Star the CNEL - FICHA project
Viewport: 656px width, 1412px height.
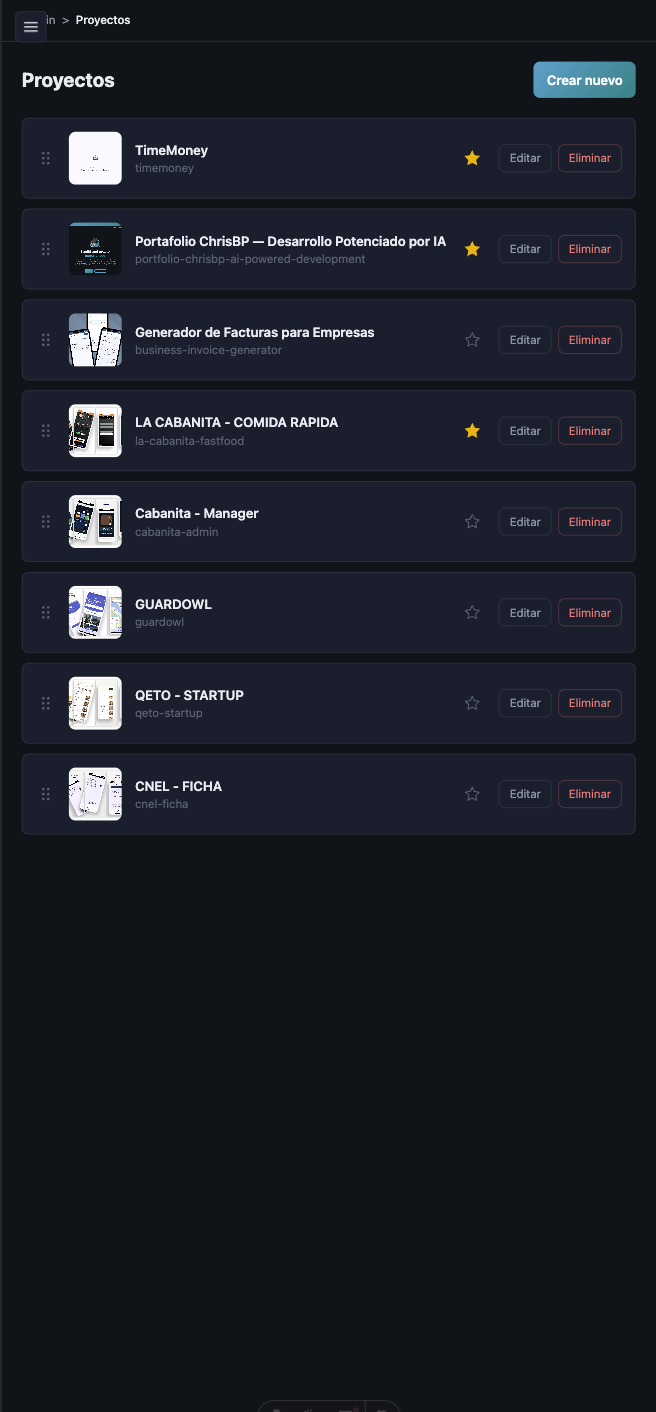[472, 794]
